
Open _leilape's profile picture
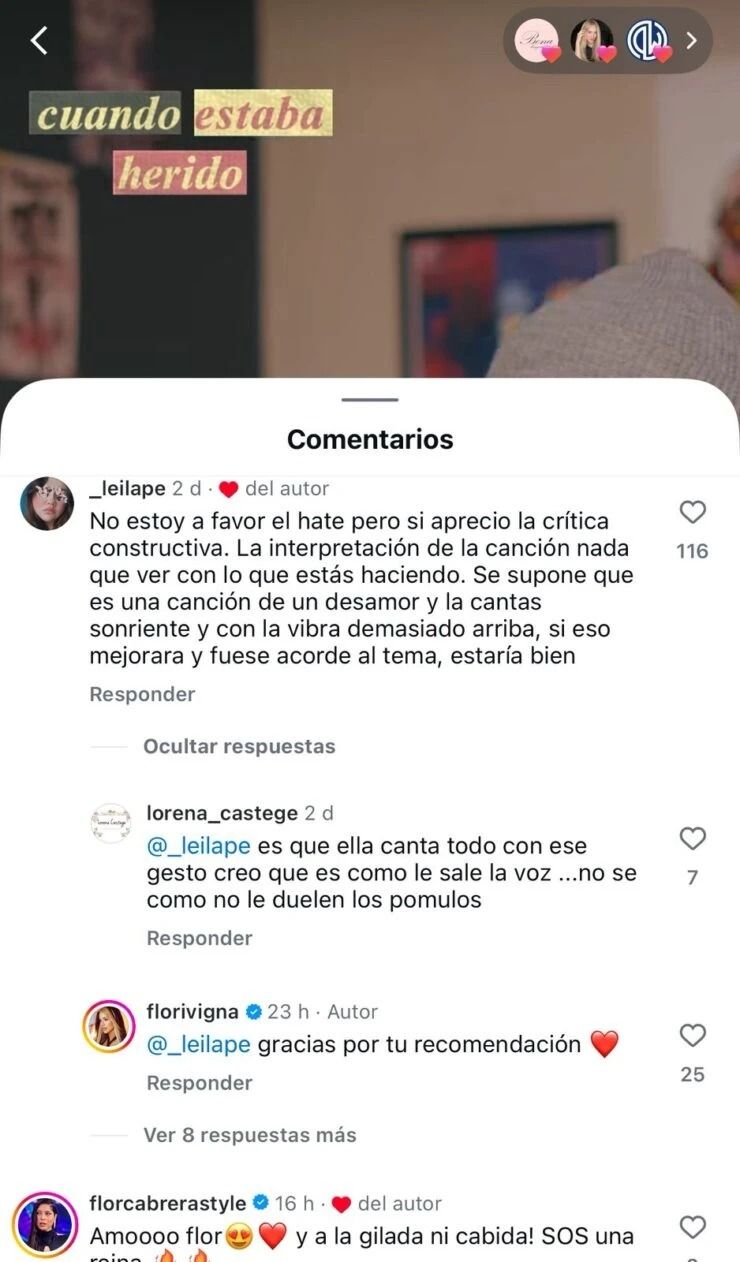point(47,503)
